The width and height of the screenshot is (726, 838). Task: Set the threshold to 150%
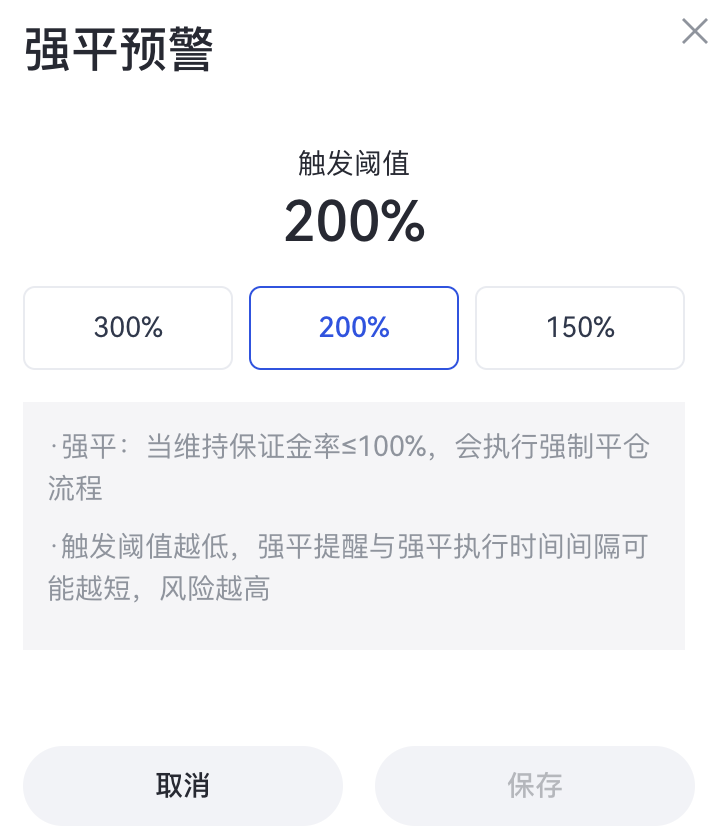point(580,328)
